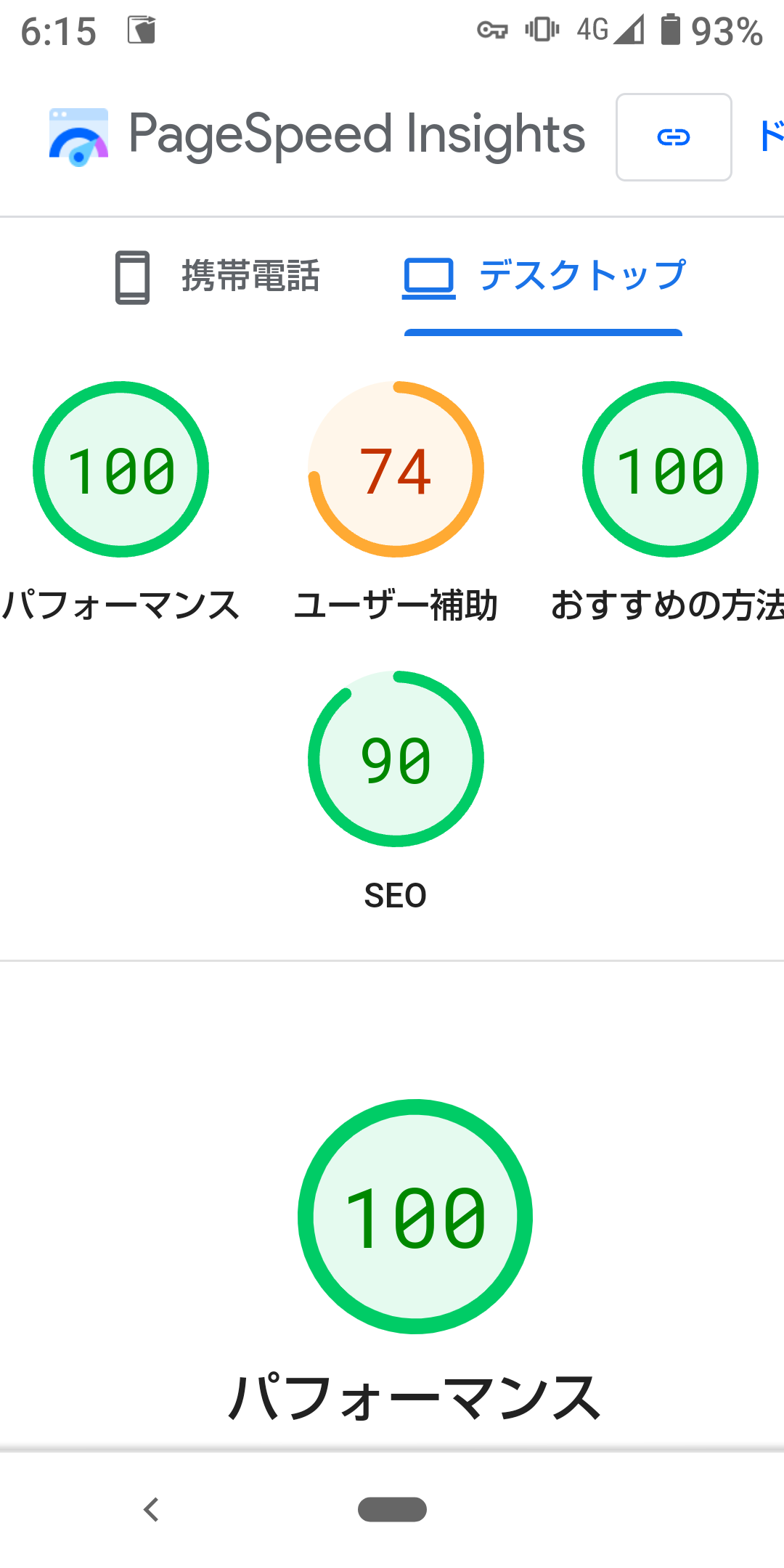The width and height of the screenshot is (784, 1568).
Task: Copy the results link with the link button
Action: coord(674,137)
